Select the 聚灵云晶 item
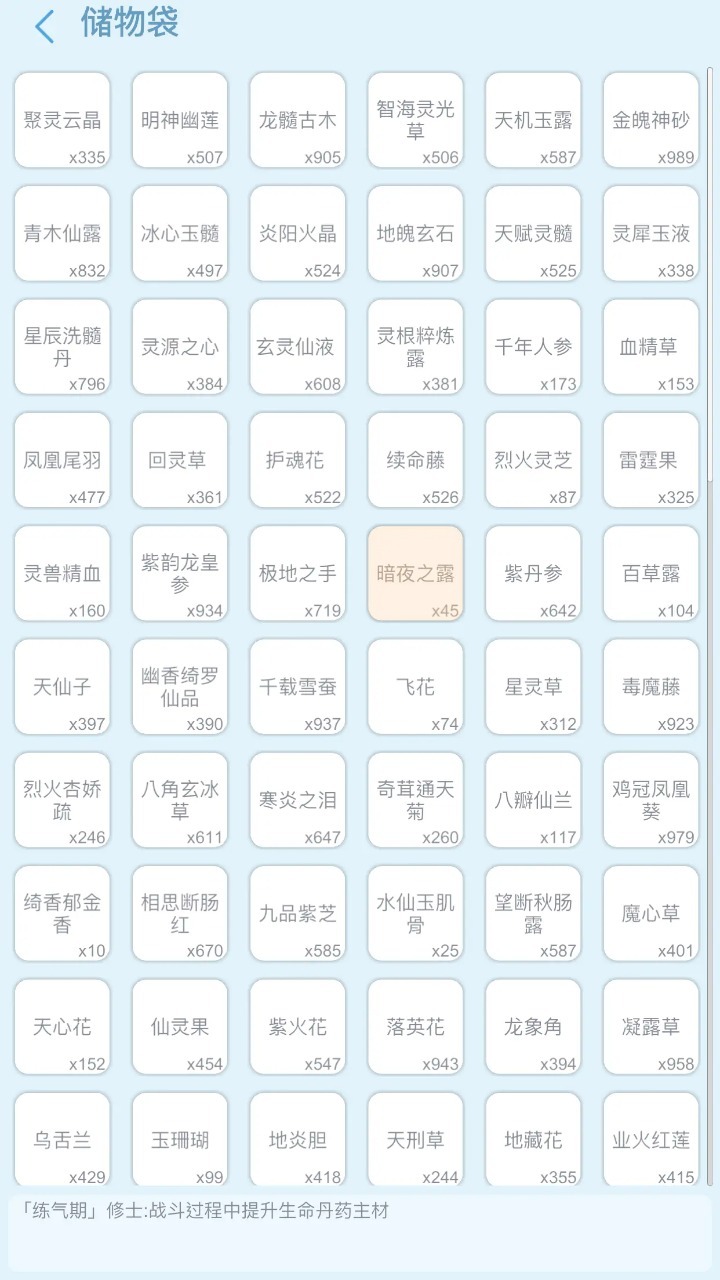Screen dimensions: 720x1280 click(62, 121)
